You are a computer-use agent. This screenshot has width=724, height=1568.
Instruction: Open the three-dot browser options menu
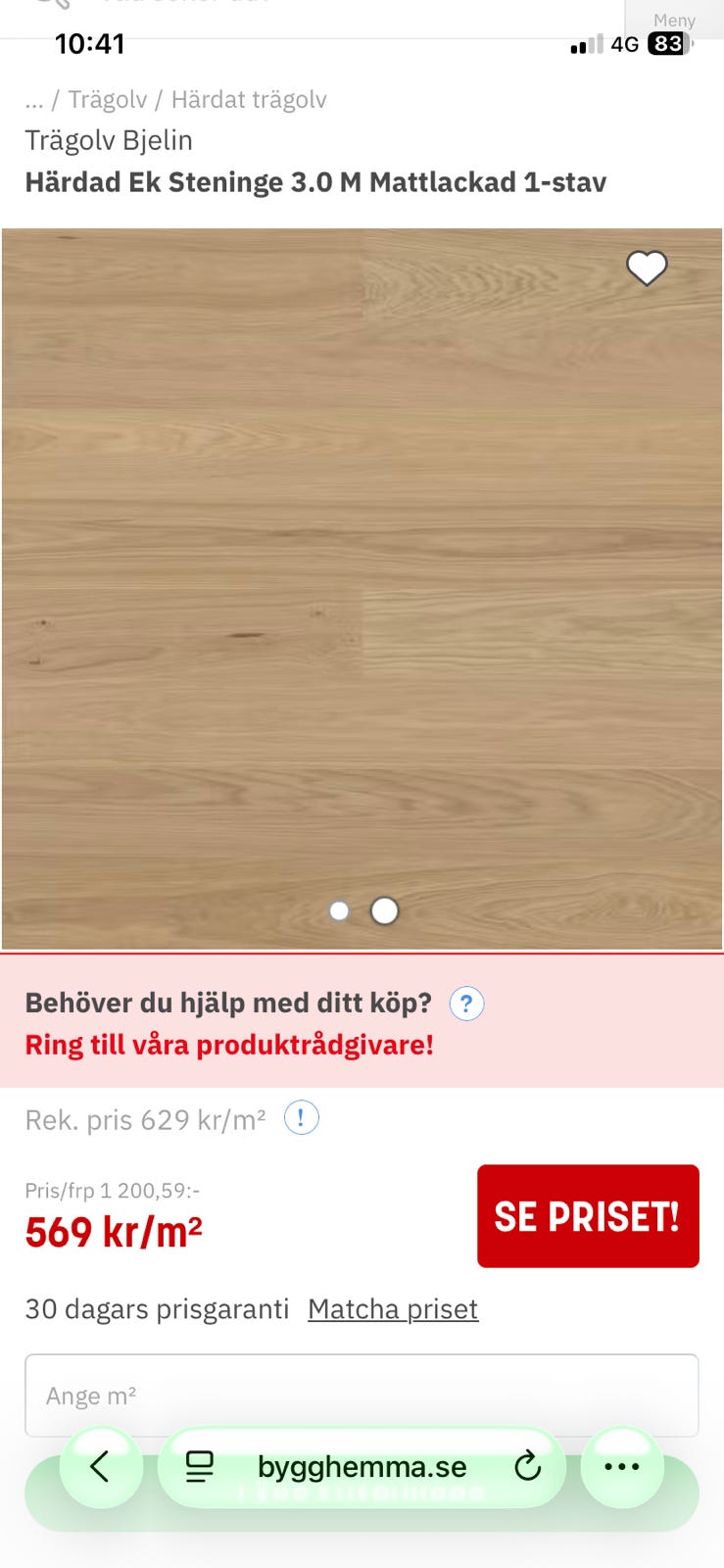click(621, 1467)
